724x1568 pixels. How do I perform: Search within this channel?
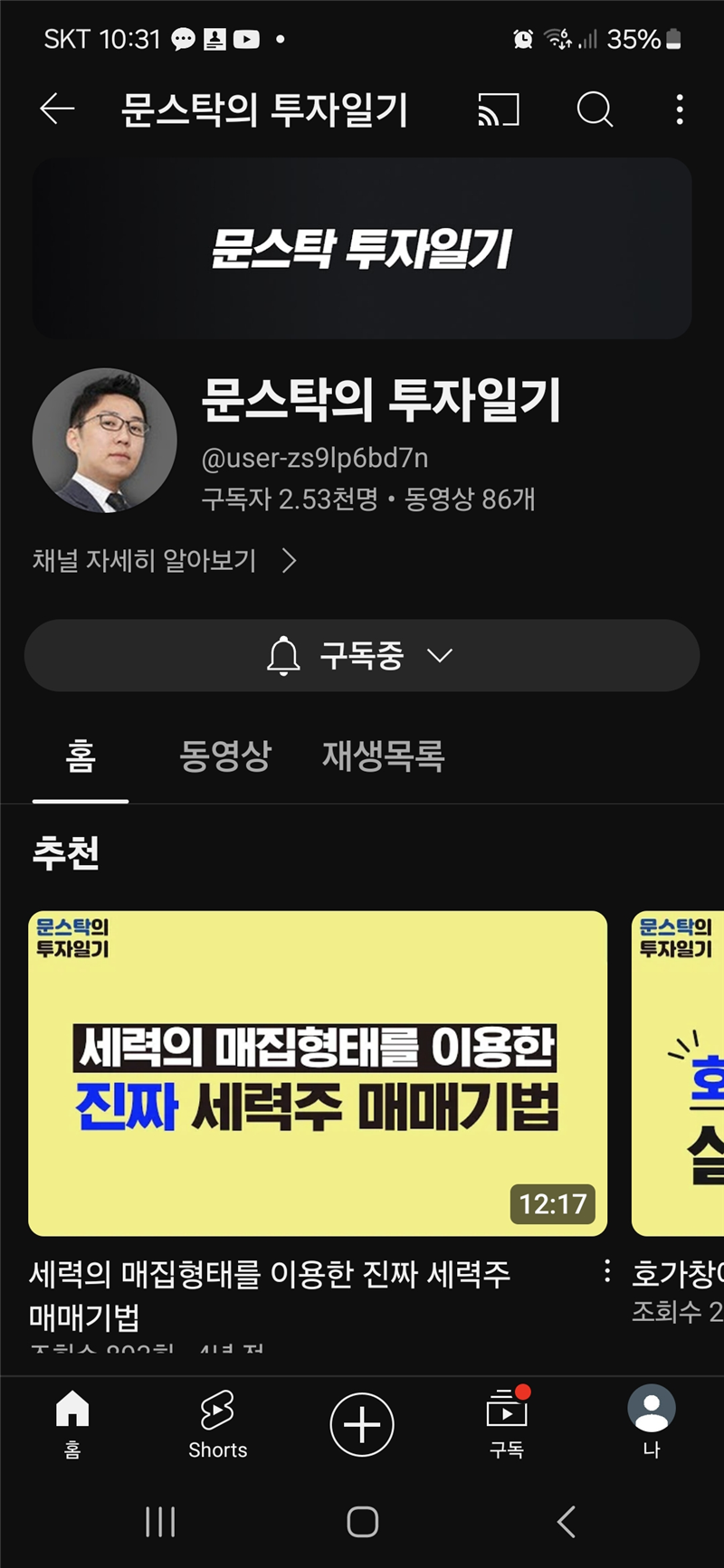pyautogui.click(x=595, y=109)
